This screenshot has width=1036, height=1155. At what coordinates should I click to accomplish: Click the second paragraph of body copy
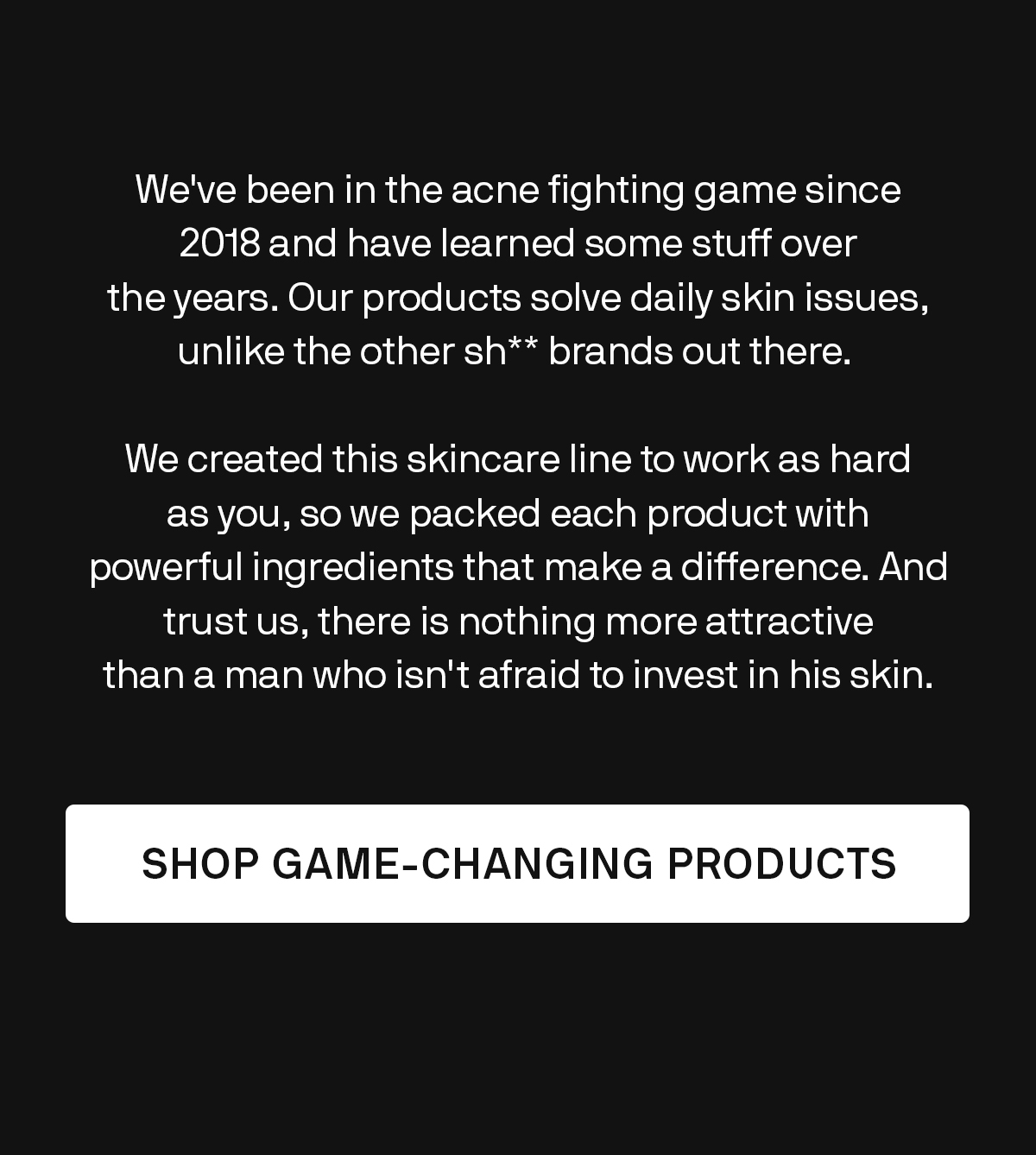coord(518,566)
